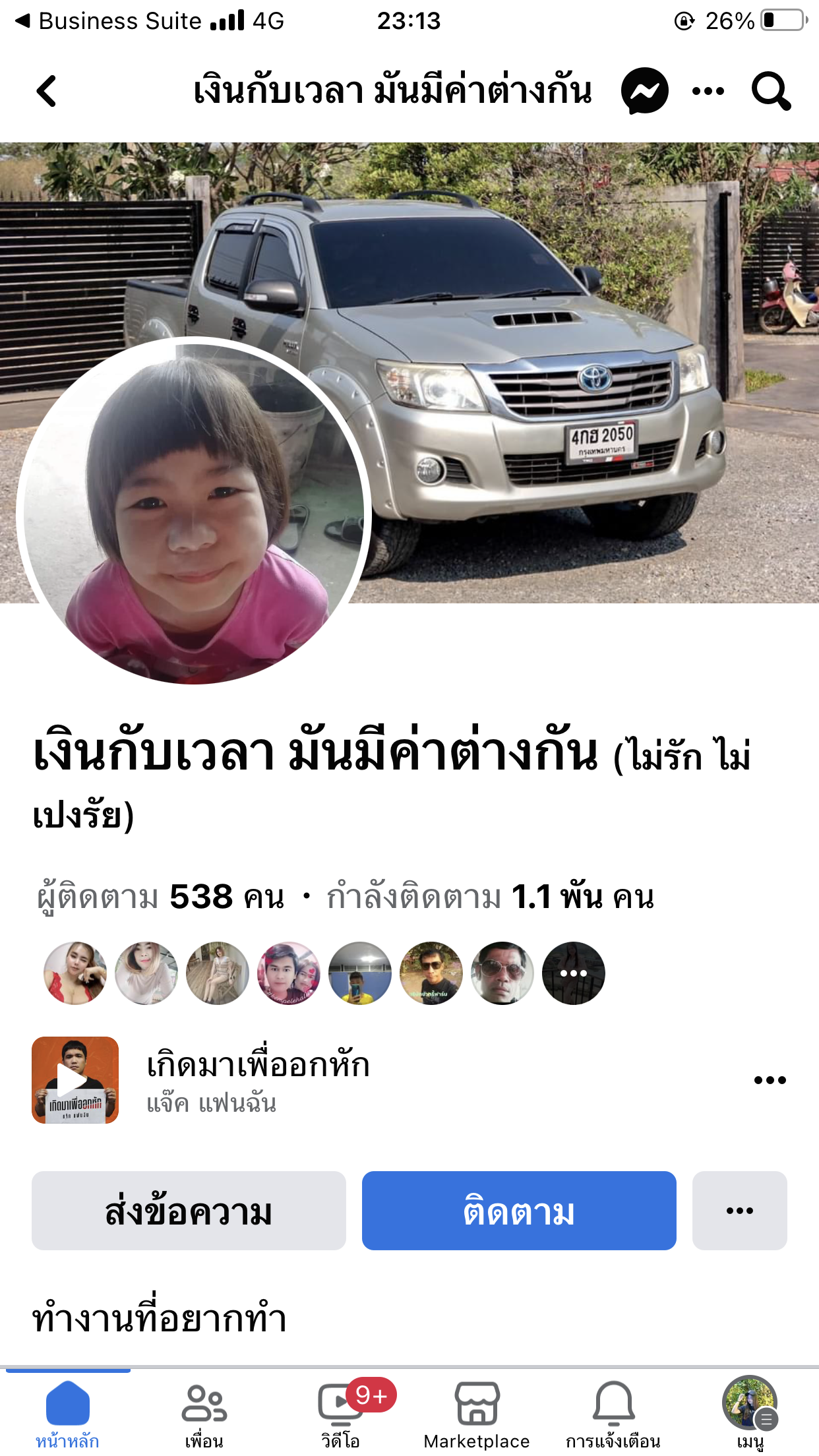
Task: Play the song เกิดมาเพื่ออกหัก
Action: pos(75,1079)
